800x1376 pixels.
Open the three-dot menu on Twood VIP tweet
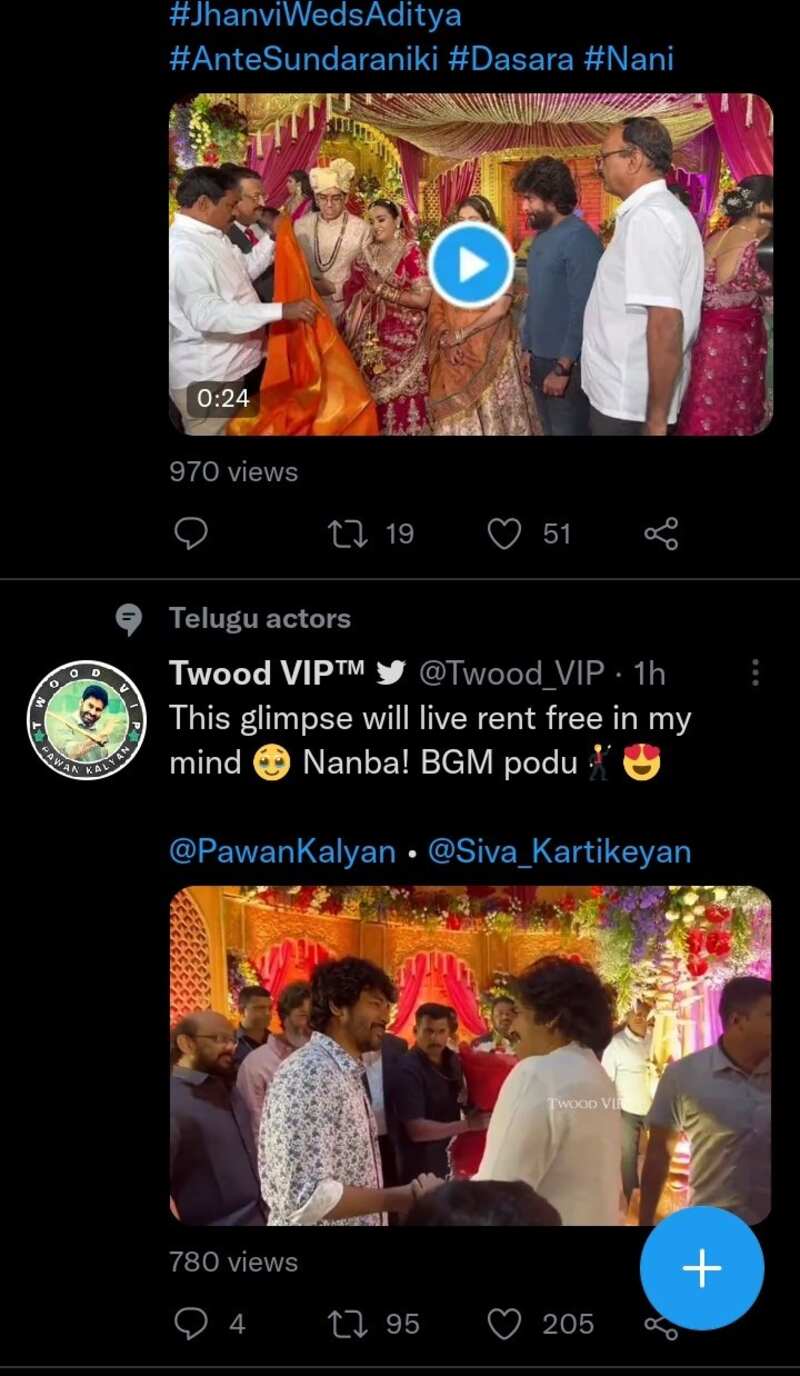click(x=755, y=672)
